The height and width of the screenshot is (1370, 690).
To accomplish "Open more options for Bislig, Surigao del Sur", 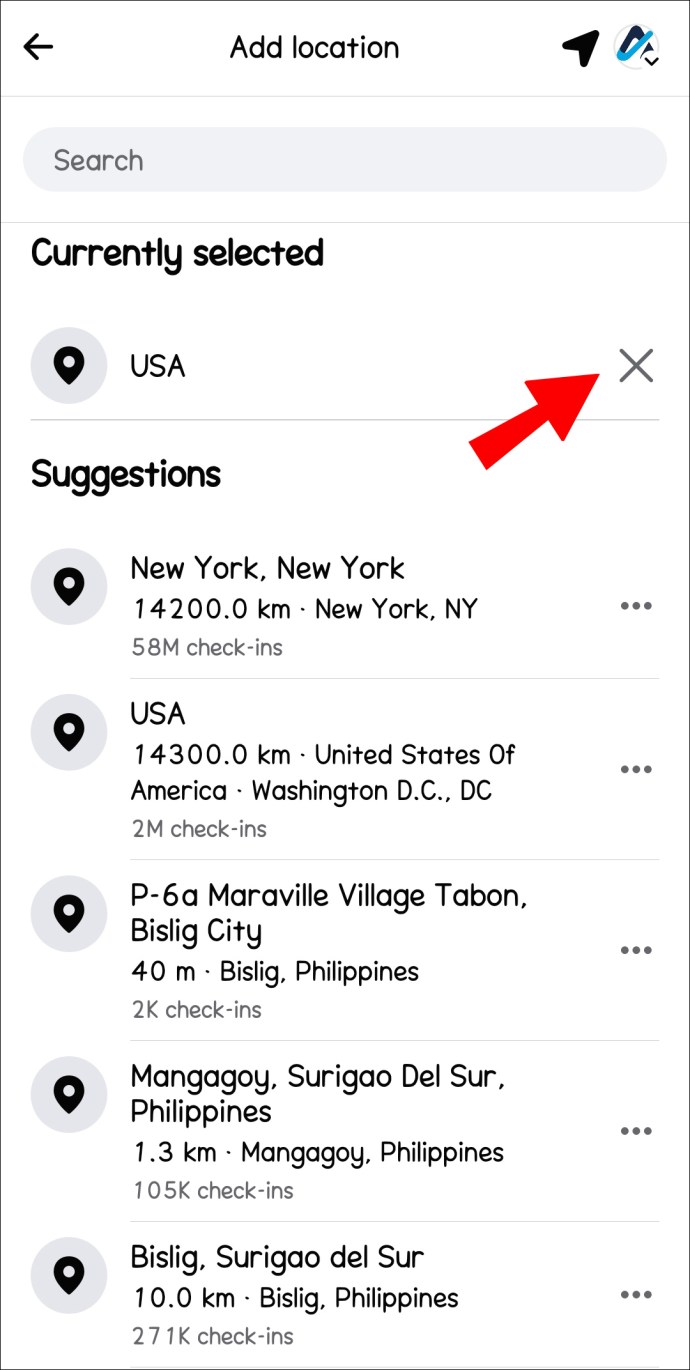I will [x=636, y=1295].
